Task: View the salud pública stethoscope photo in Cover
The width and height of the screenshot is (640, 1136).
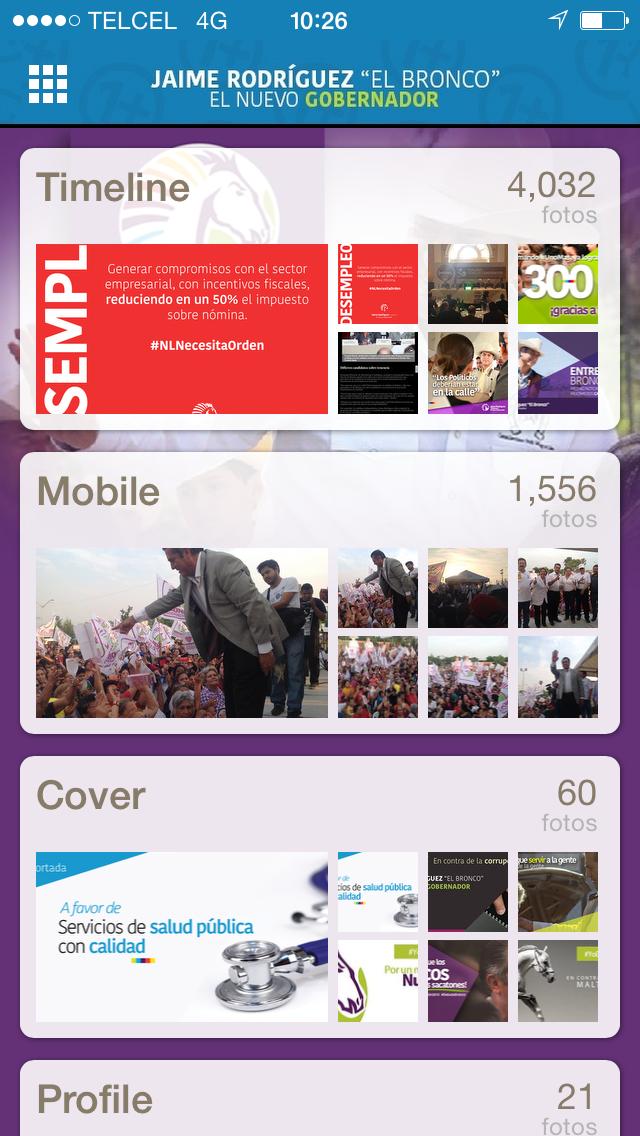Action: point(182,937)
